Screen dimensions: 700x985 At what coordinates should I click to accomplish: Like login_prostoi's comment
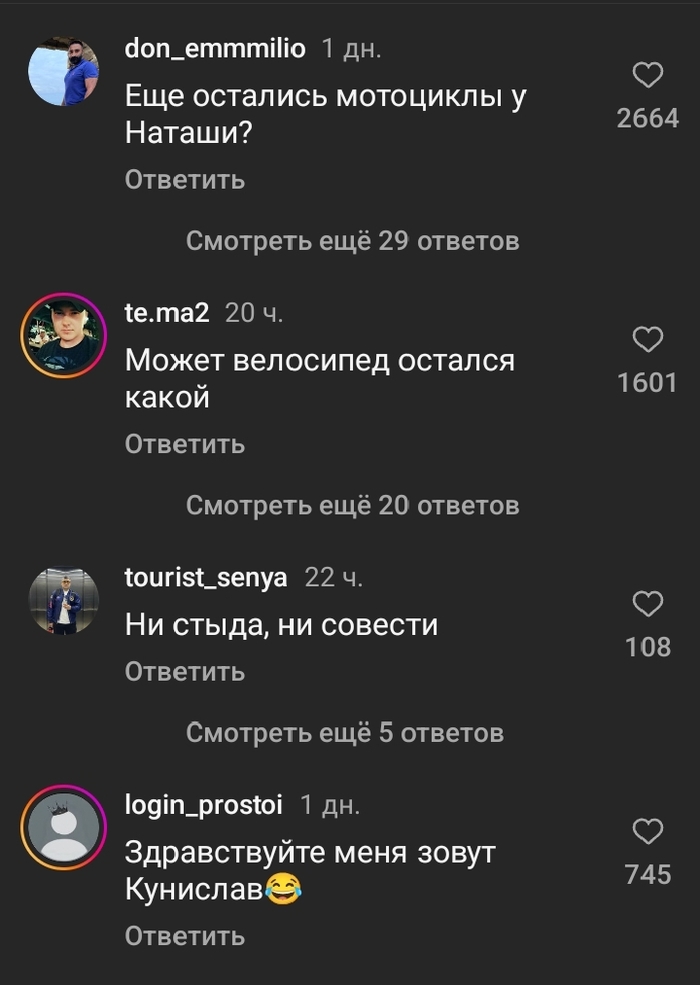tap(648, 832)
